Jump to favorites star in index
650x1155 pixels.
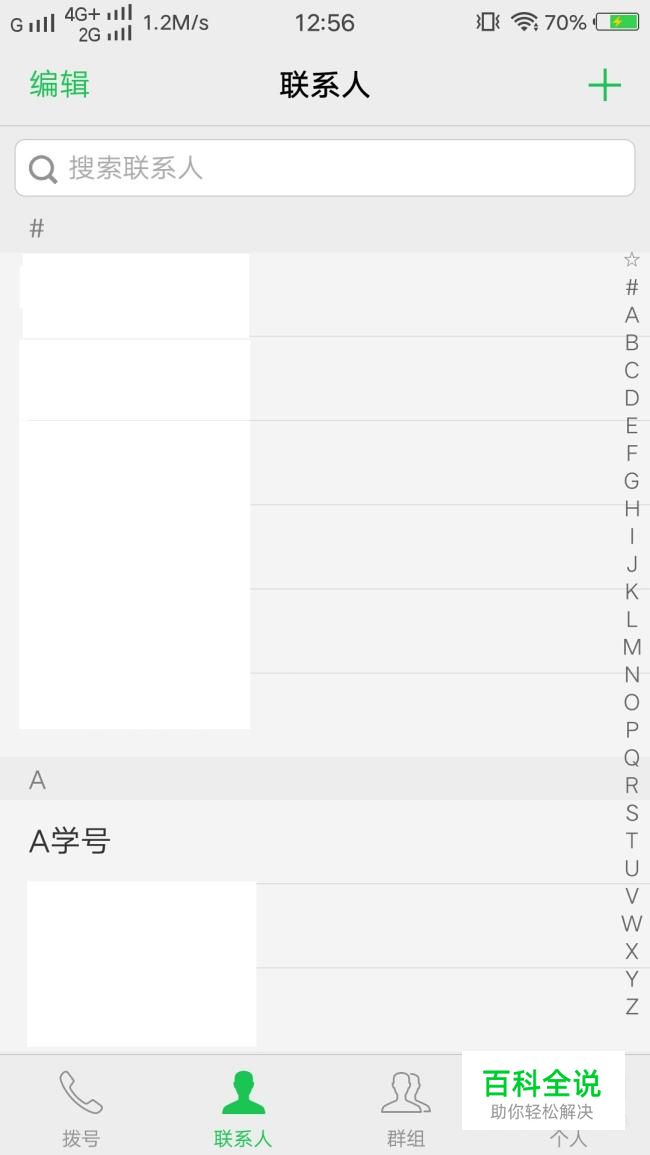point(632,260)
